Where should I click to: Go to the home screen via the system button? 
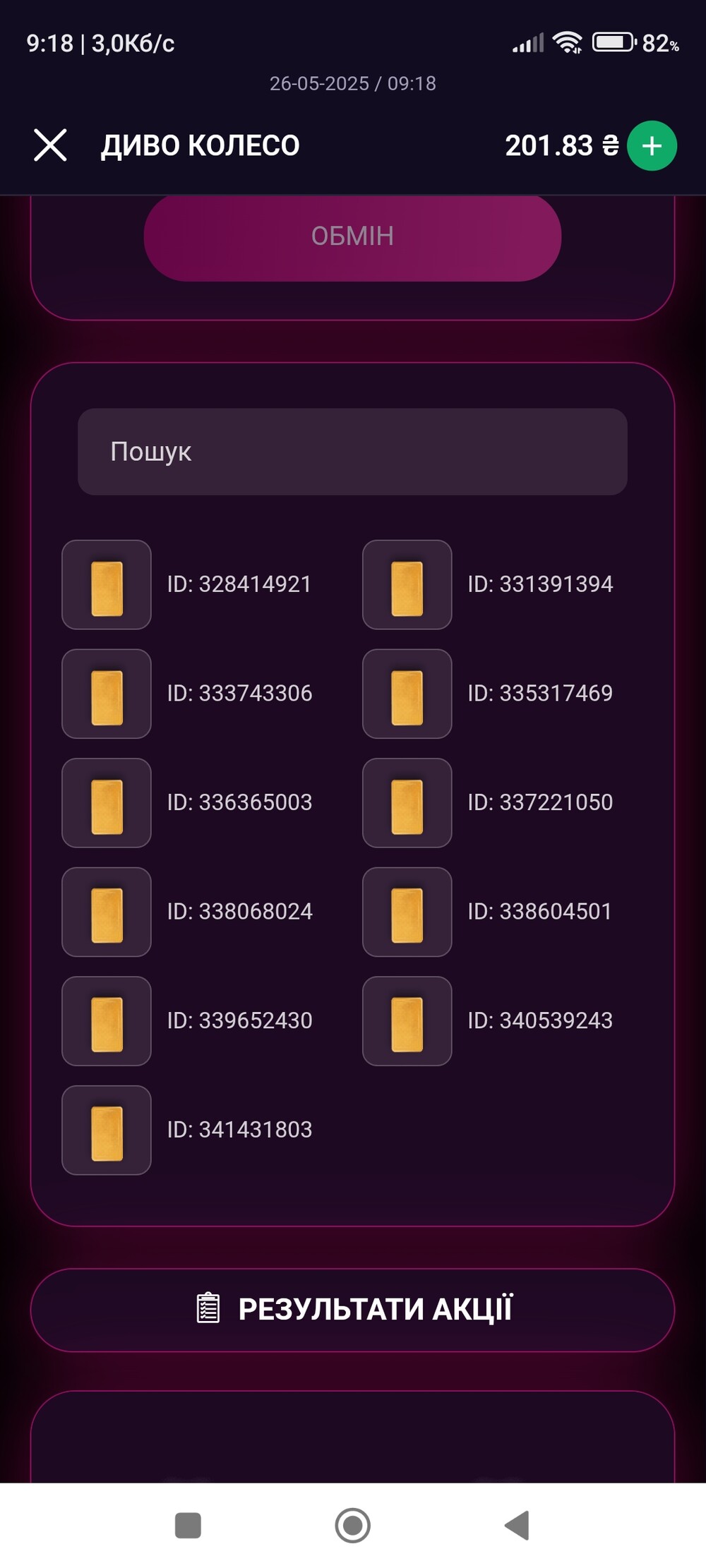click(x=352, y=1525)
